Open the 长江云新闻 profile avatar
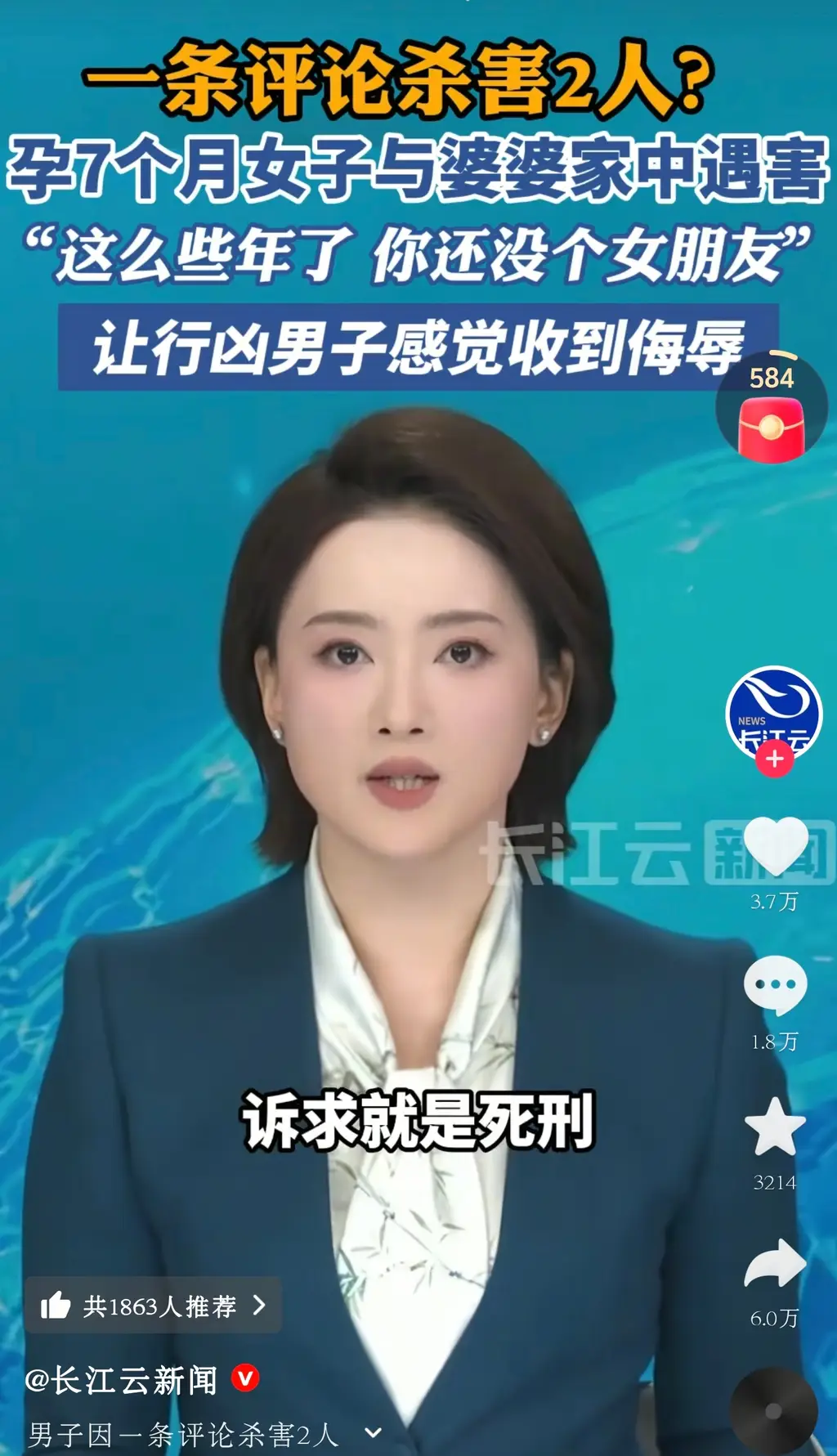Screen dimensions: 837x1456 pos(773,710)
